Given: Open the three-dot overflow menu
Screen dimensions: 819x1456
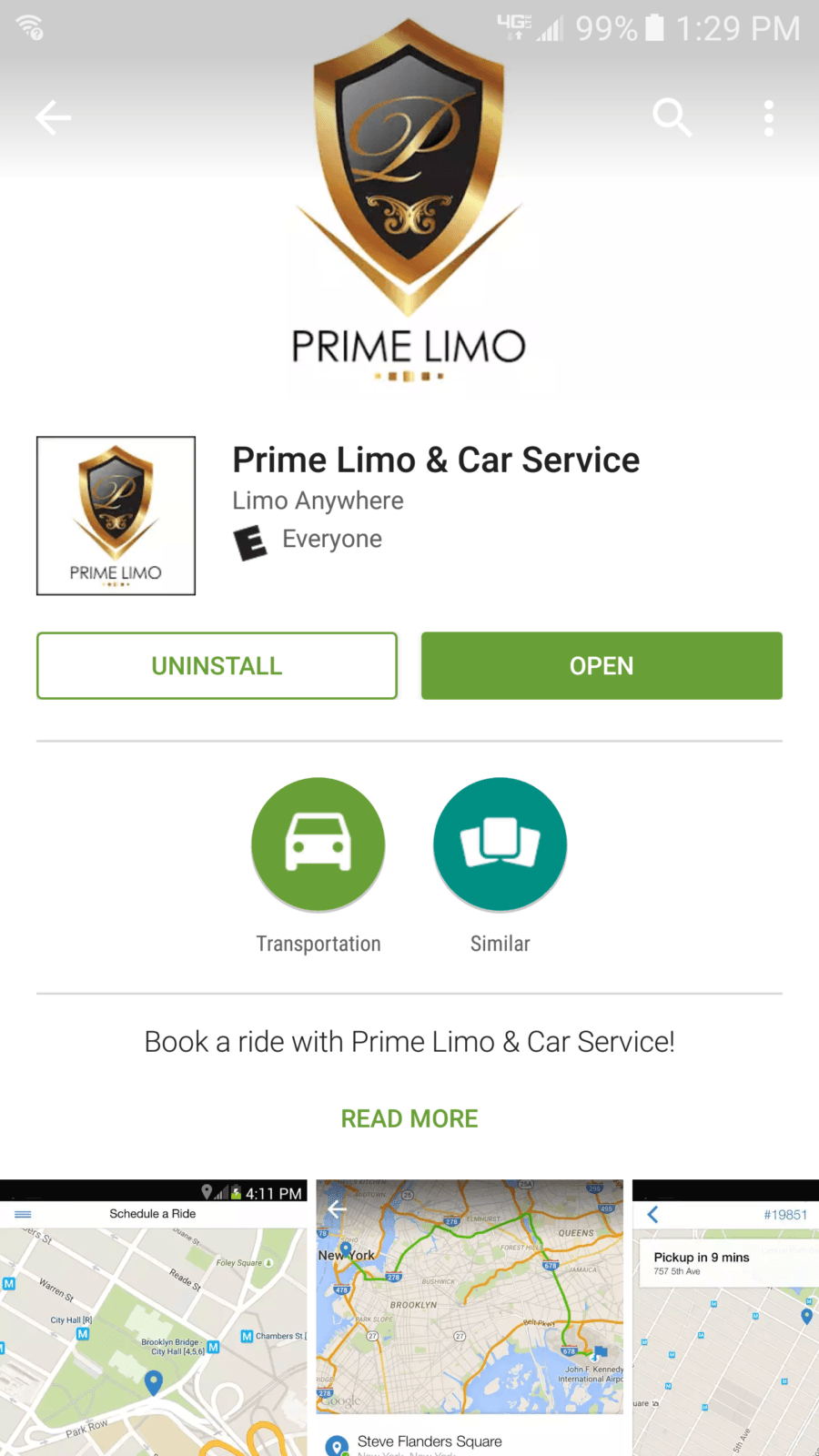Looking at the screenshot, I should [x=769, y=118].
